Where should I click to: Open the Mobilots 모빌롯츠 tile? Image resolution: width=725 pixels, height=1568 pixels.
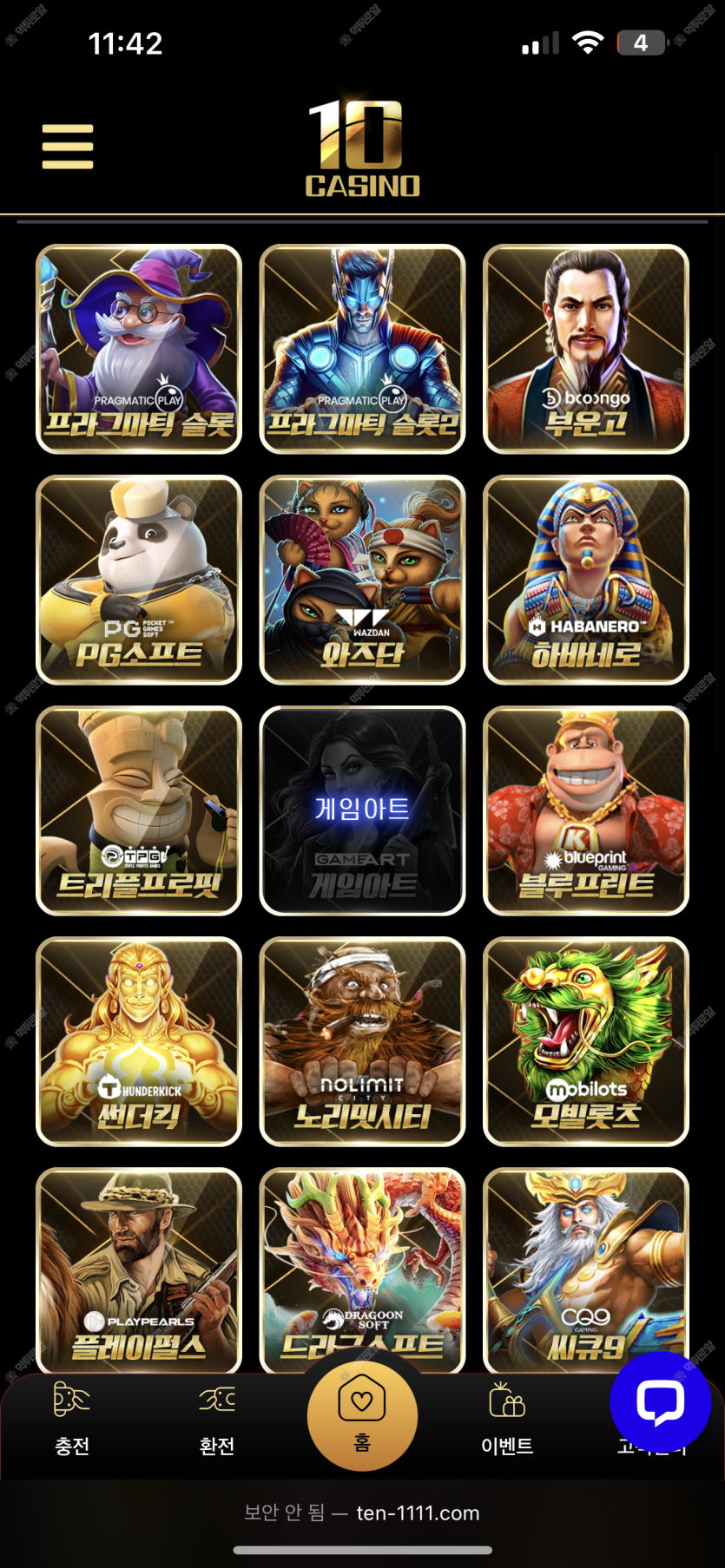pyautogui.click(x=586, y=1041)
